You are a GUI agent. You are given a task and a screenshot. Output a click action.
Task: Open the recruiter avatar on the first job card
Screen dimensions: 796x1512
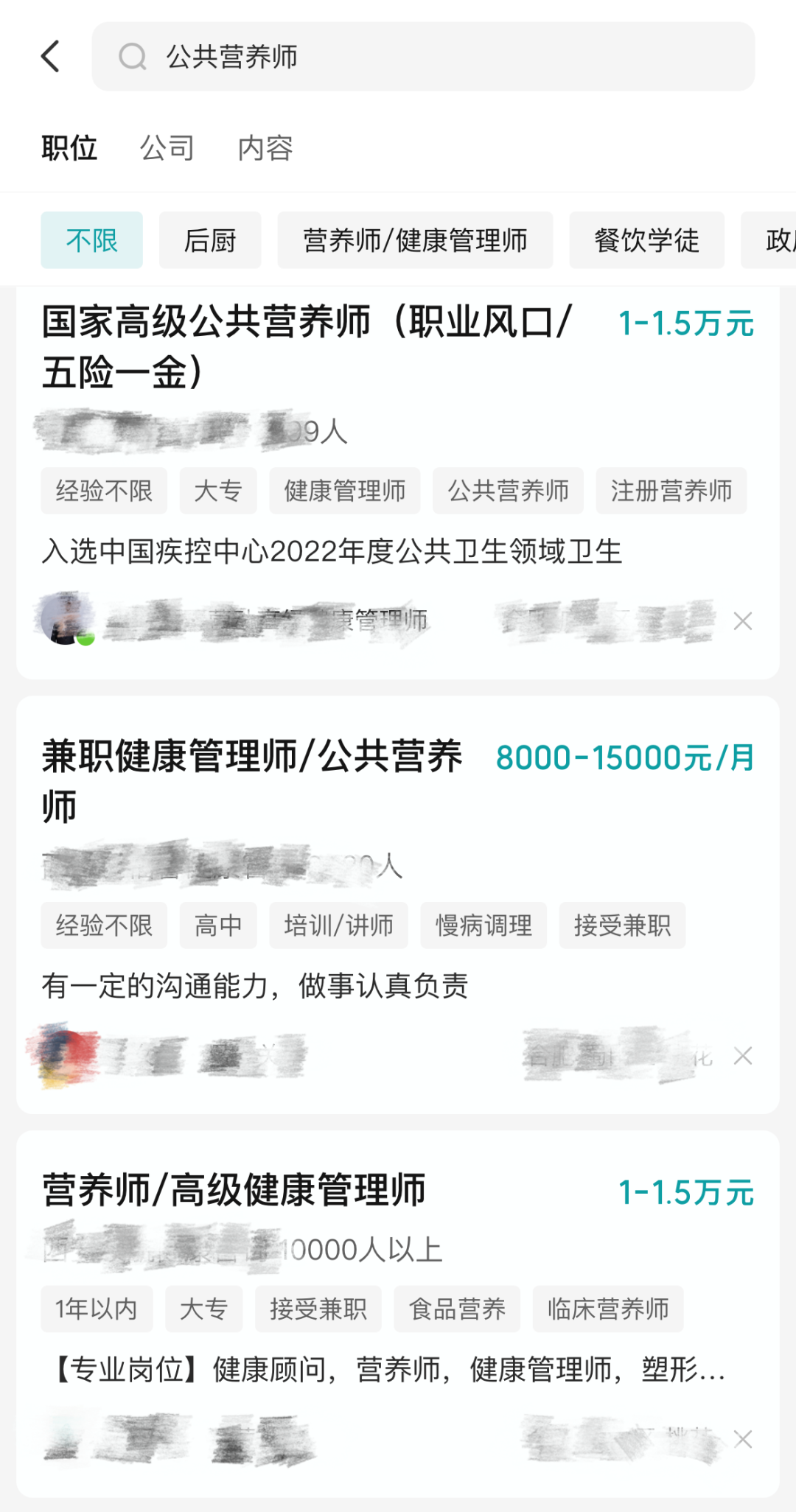65,620
